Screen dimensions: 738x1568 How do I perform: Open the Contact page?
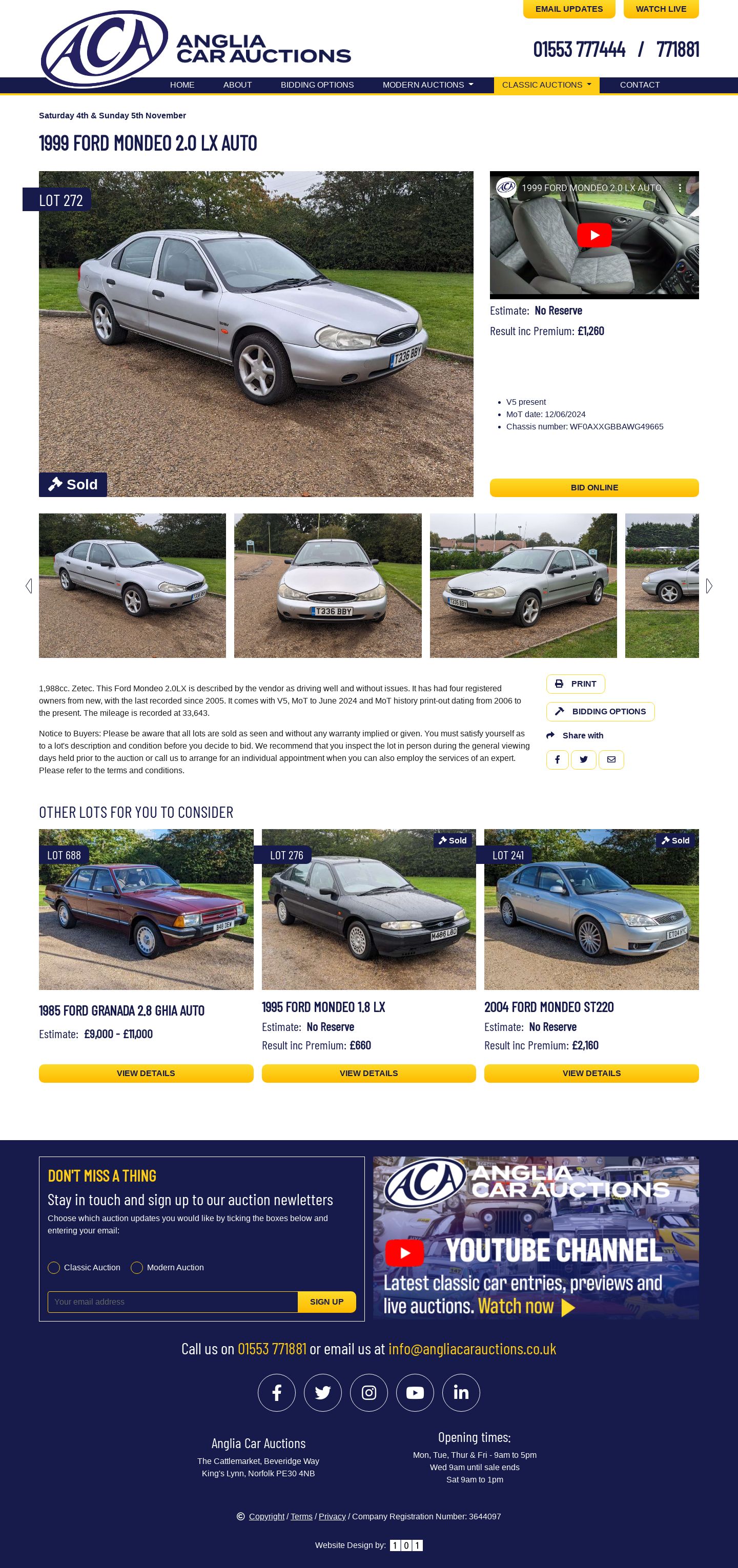(640, 85)
